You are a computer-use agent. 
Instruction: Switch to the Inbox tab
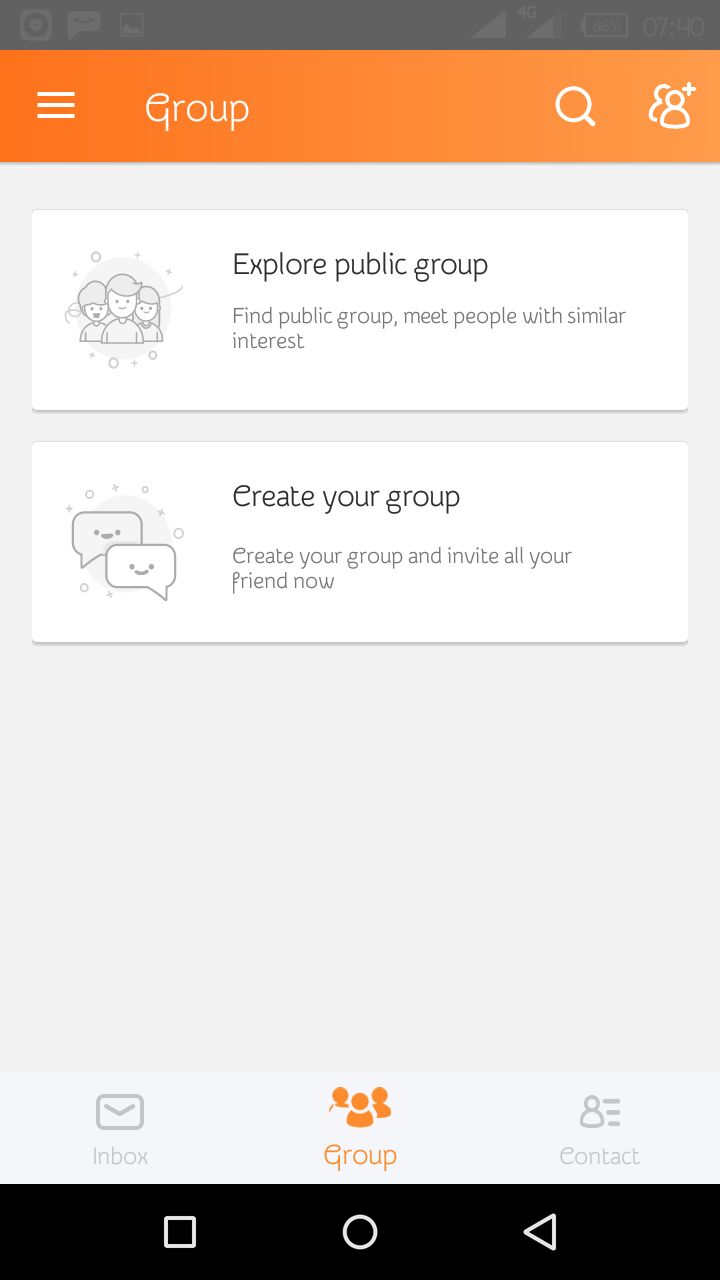click(x=120, y=1130)
